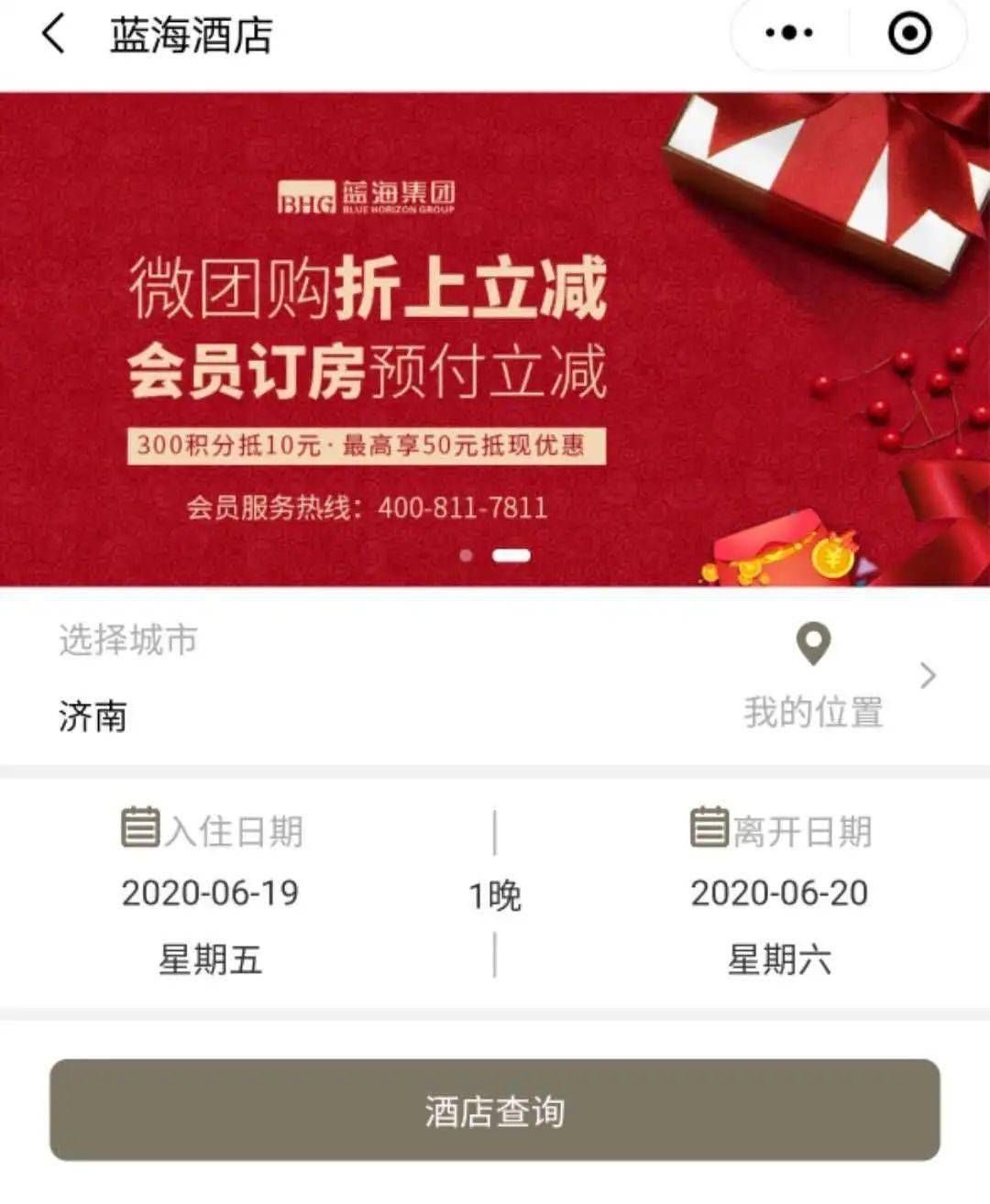Use 我的位置 to locate me
Viewport: 990px width, 1204px height.
pos(814,678)
